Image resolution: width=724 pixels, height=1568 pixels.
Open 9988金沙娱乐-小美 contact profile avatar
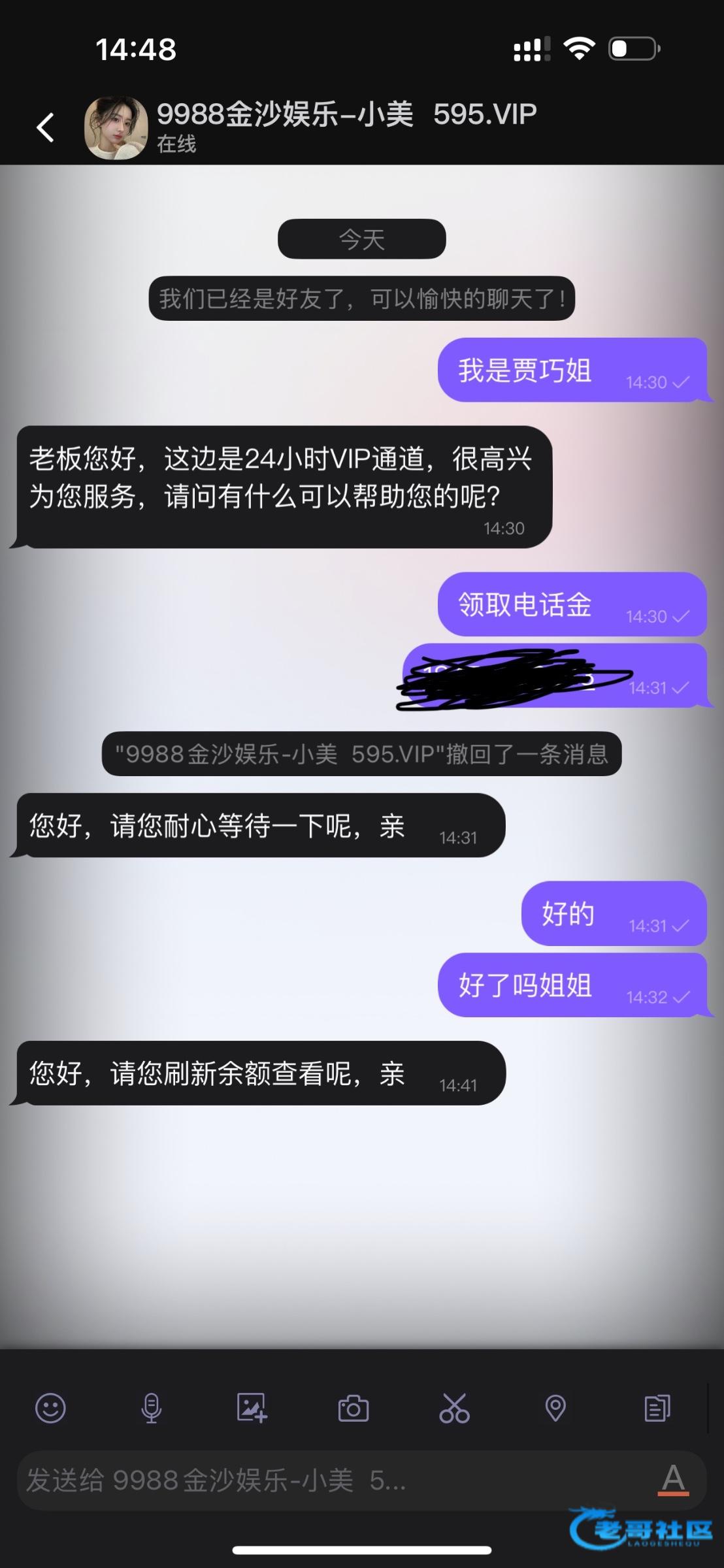pyautogui.click(x=116, y=128)
